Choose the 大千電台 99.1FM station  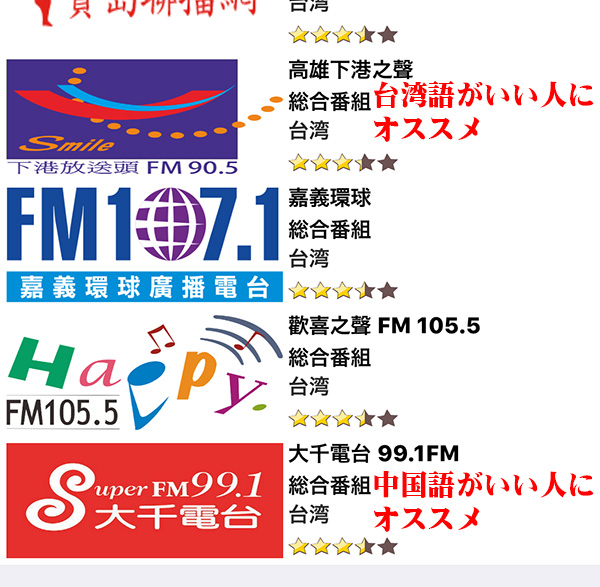373,454
